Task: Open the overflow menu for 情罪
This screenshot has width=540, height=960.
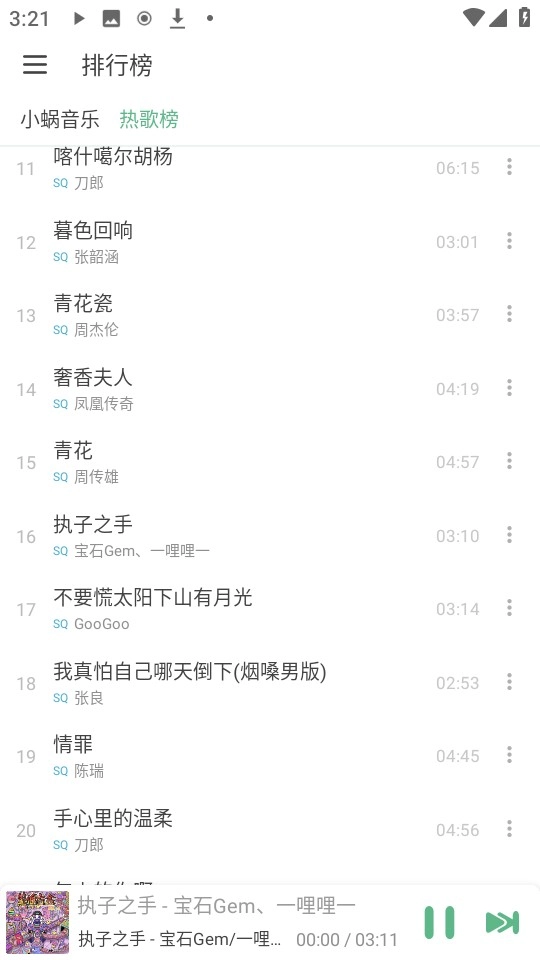Action: tap(509, 756)
